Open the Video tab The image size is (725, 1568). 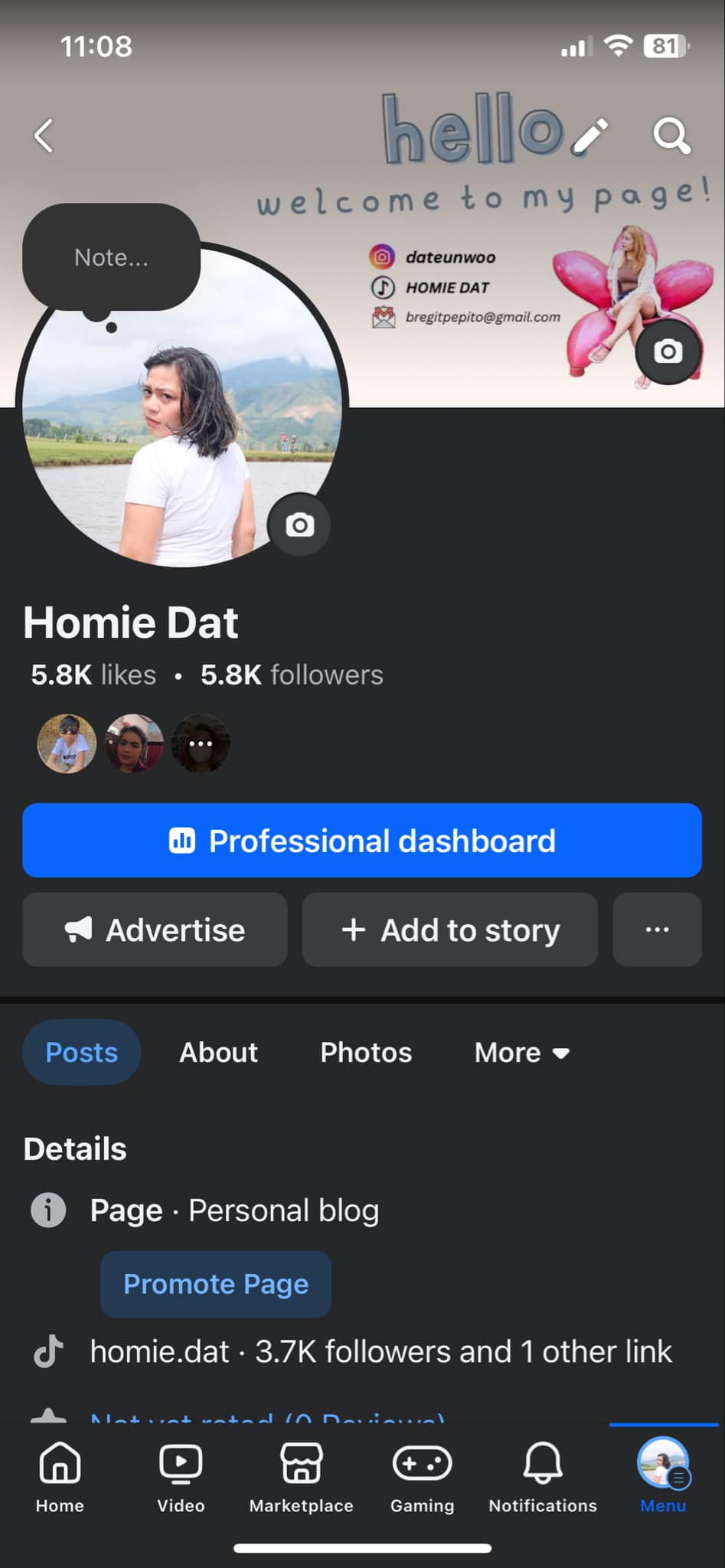(181, 1477)
